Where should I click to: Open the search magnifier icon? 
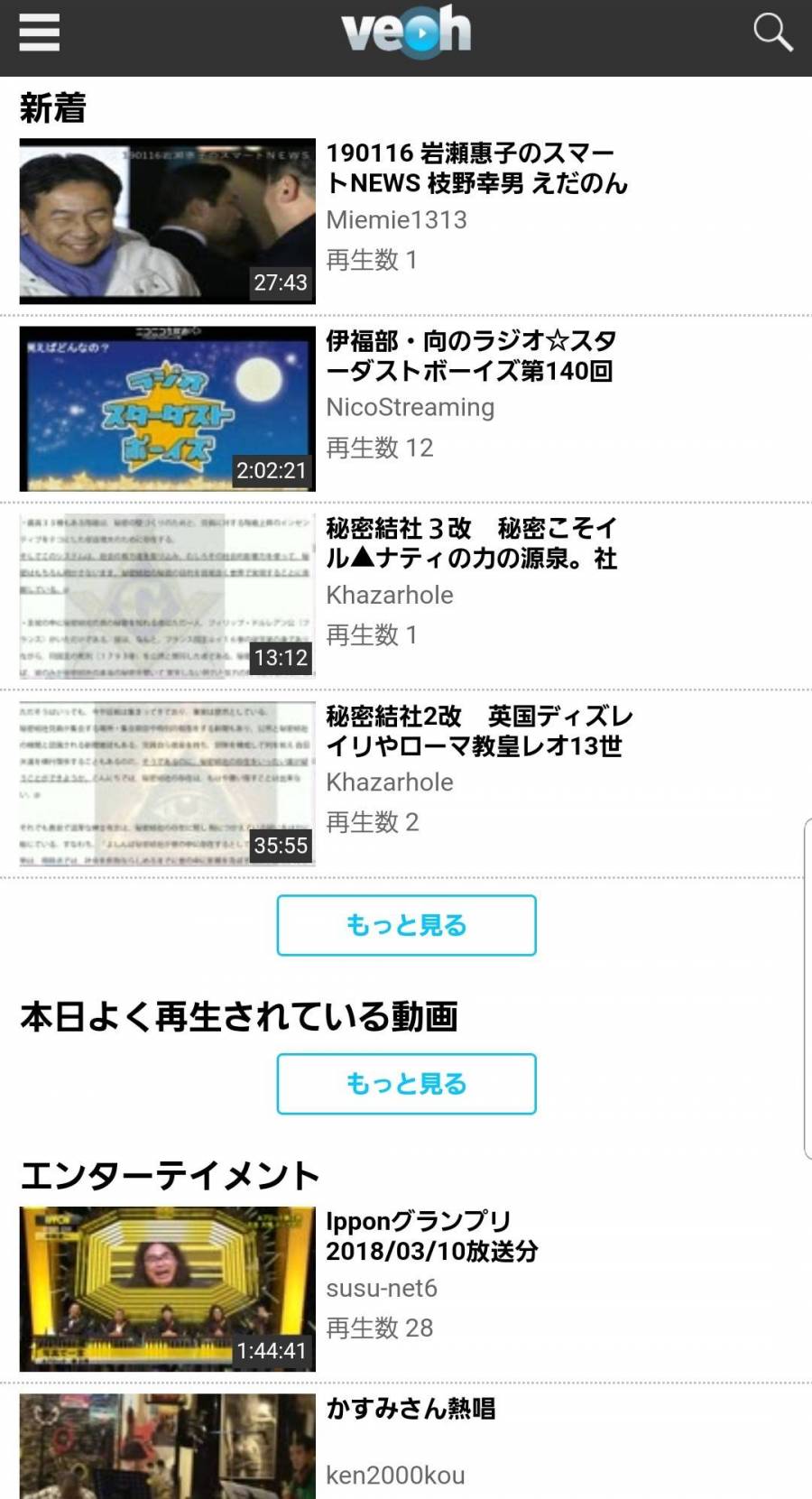[x=772, y=33]
